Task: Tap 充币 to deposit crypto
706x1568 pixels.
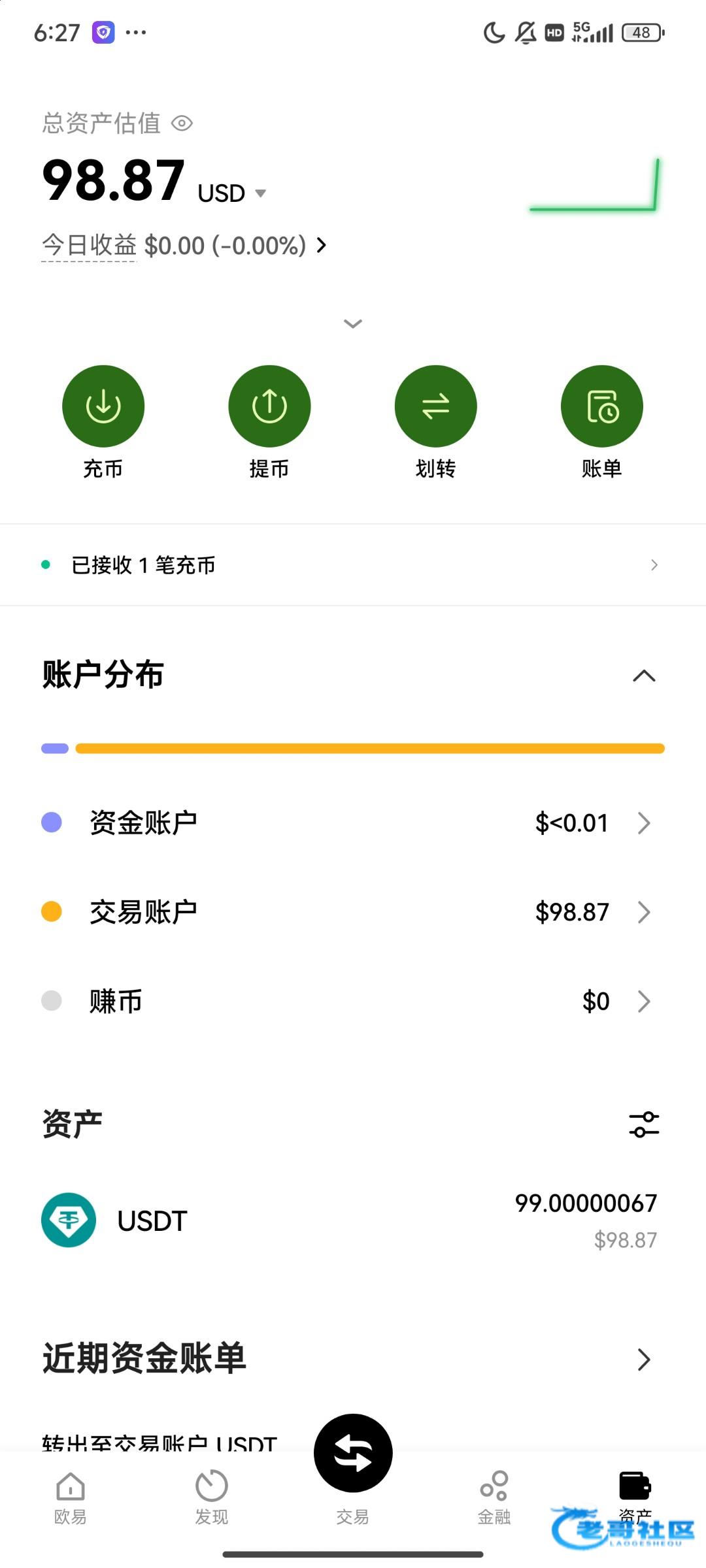Action: [103, 406]
